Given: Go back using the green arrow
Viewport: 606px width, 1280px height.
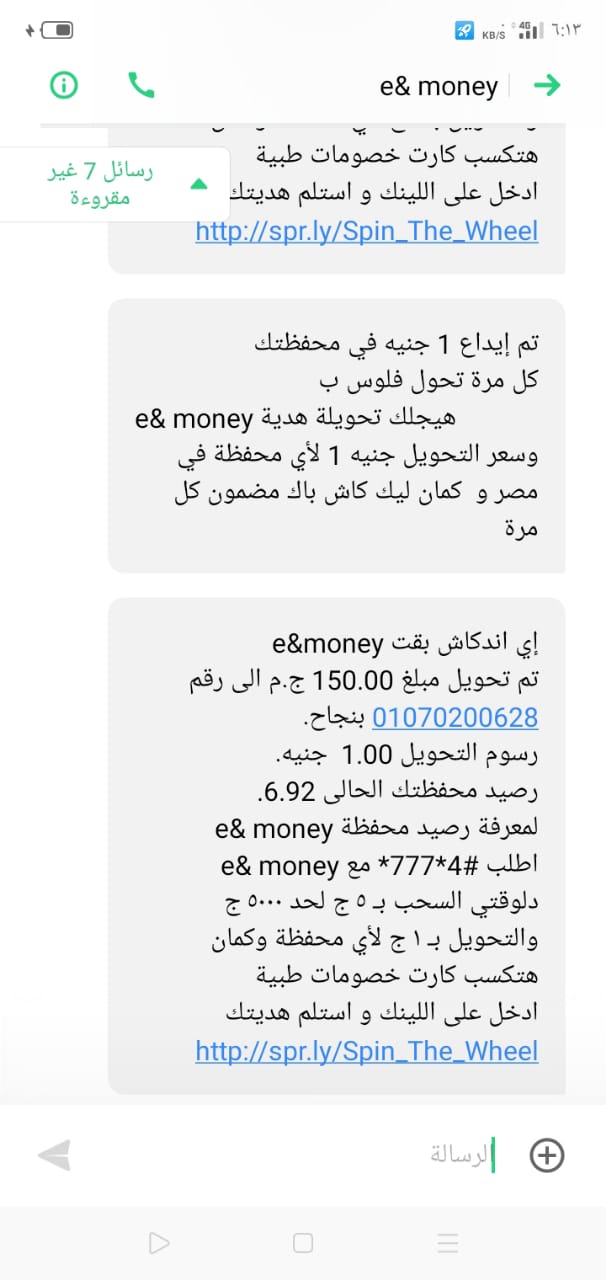Looking at the screenshot, I should [x=547, y=86].
